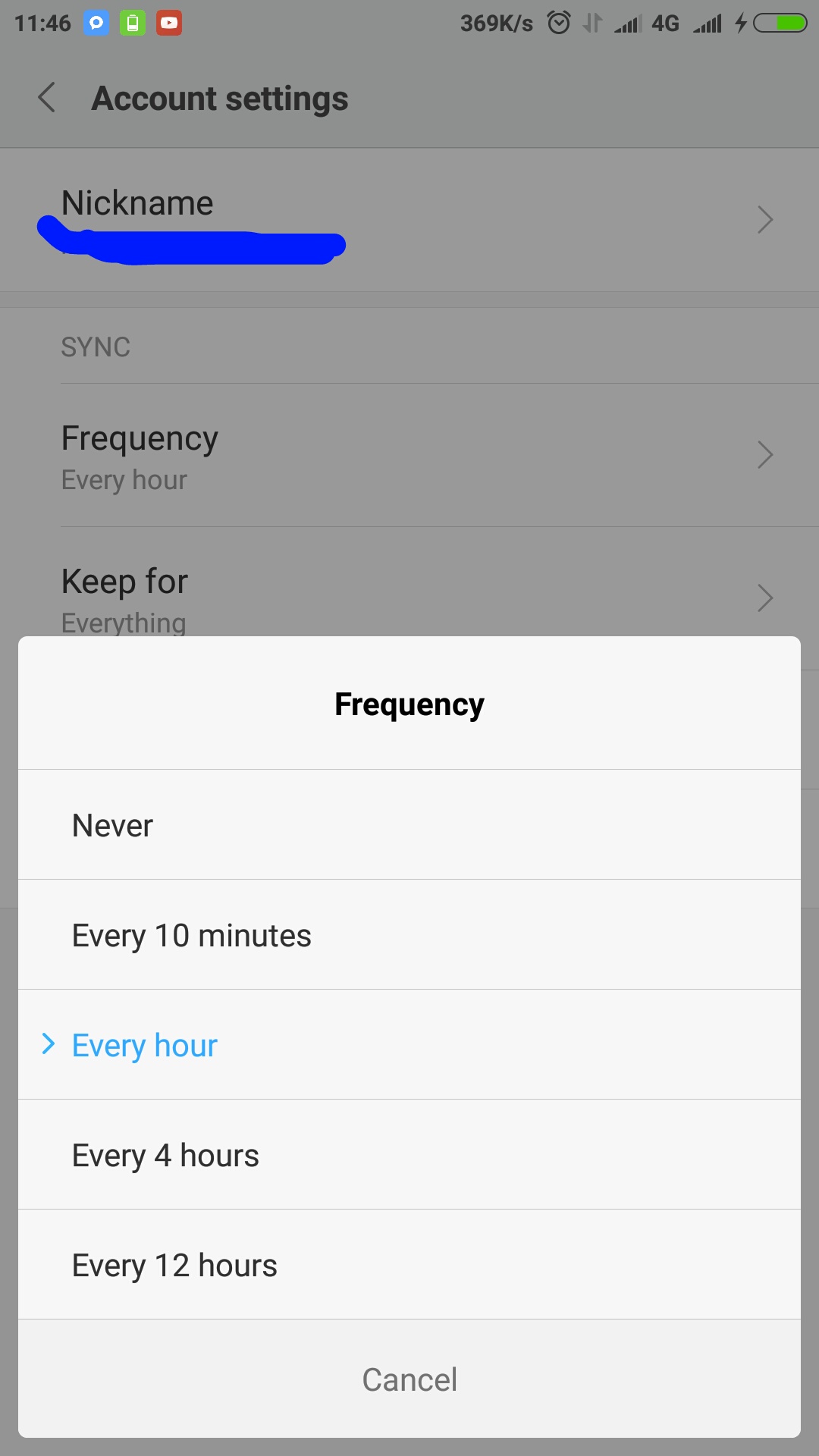Cancel the Frequency dialog
The width and height of the screenshot is (819, 1456).
409,1379
